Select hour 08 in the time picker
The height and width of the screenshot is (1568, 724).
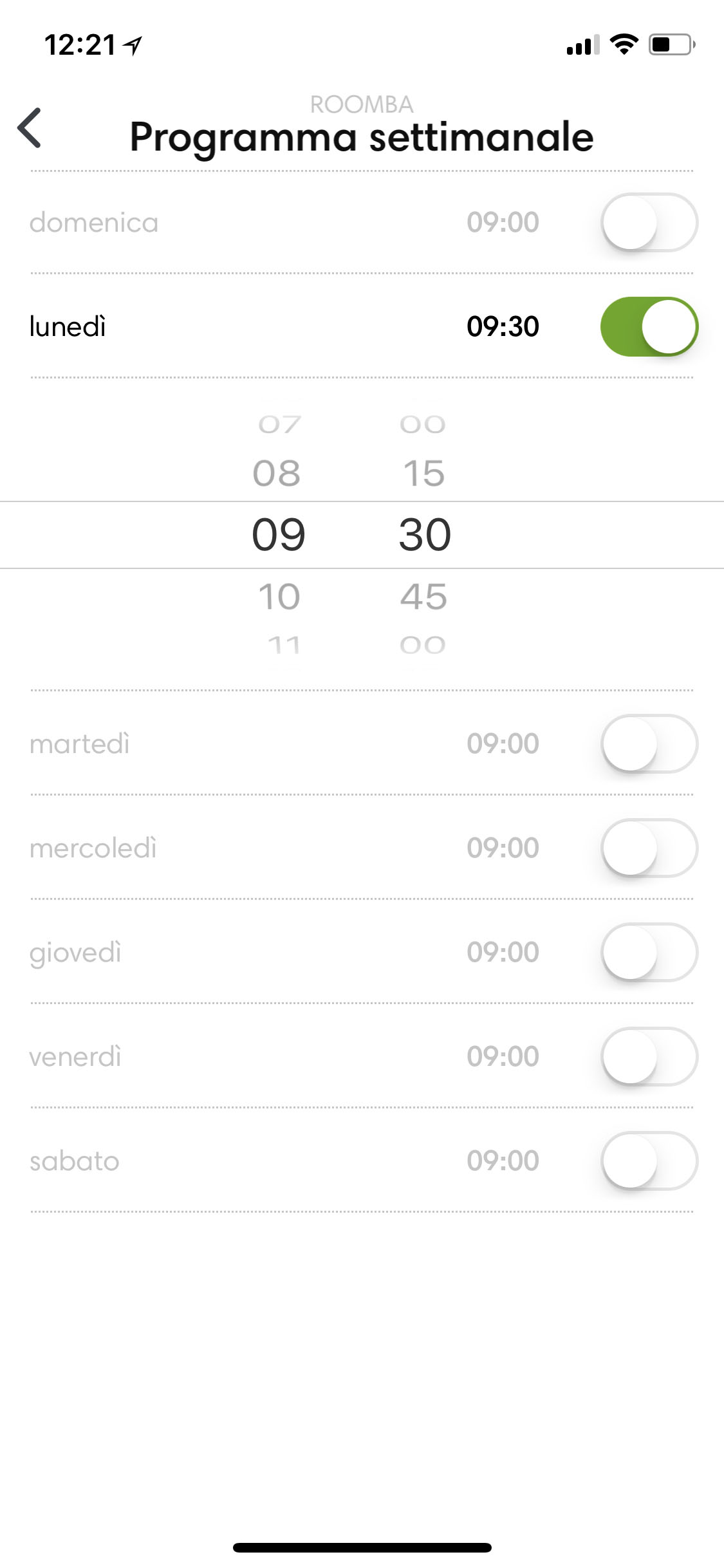tap(277, 473)
